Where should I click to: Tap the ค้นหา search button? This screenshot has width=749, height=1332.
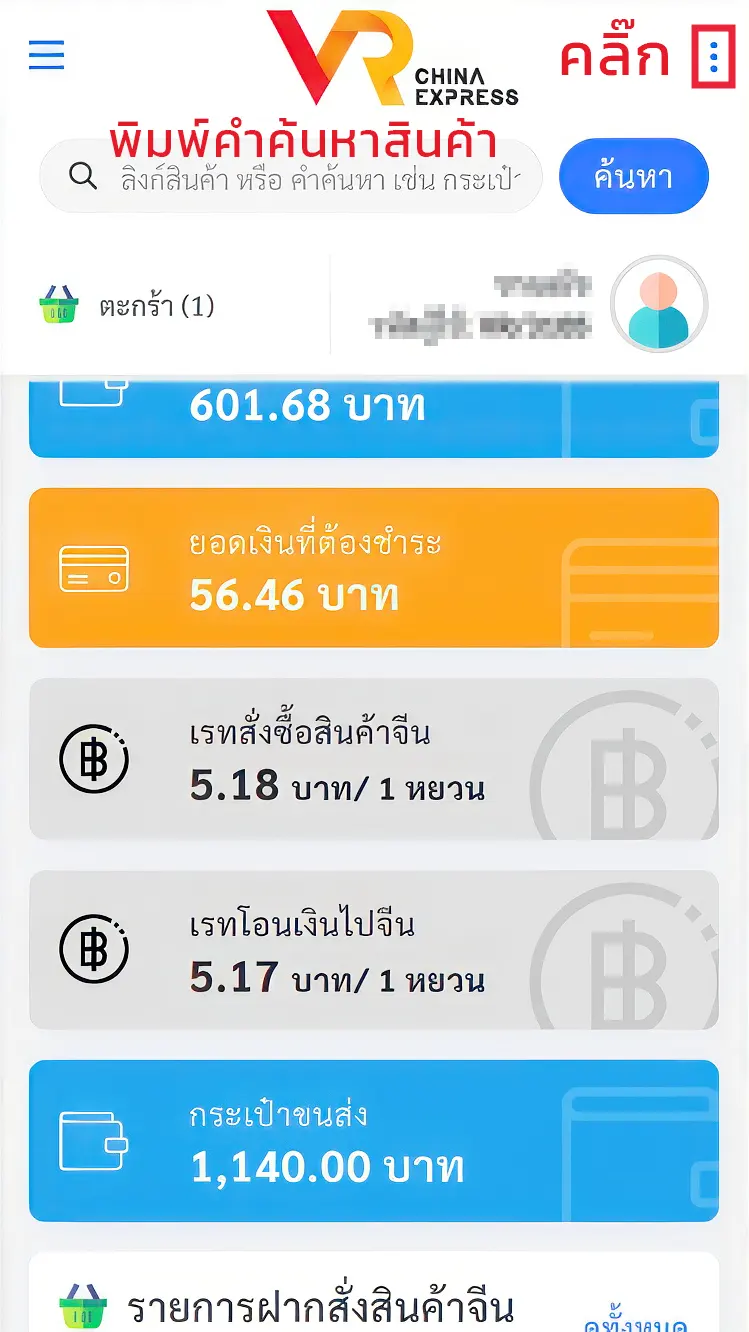tap(633, 177)
